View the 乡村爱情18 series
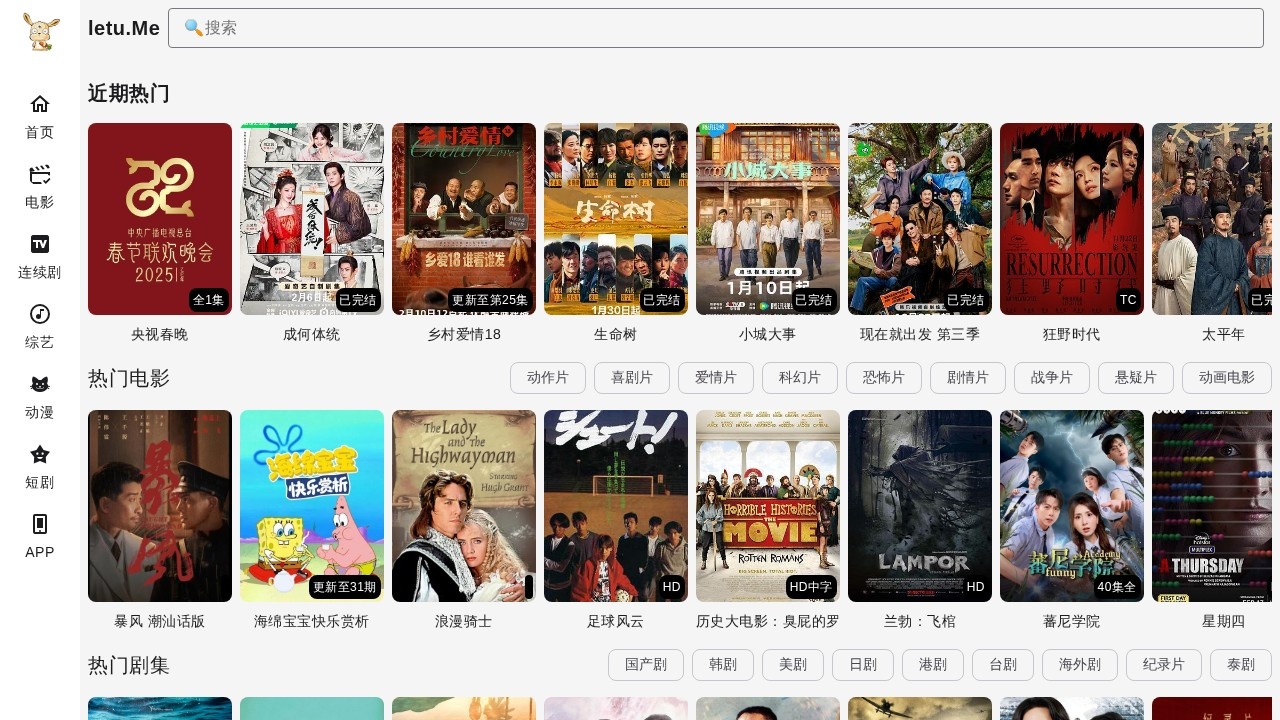The width and height of the screenshot is (1280, 720). [464, 219]
